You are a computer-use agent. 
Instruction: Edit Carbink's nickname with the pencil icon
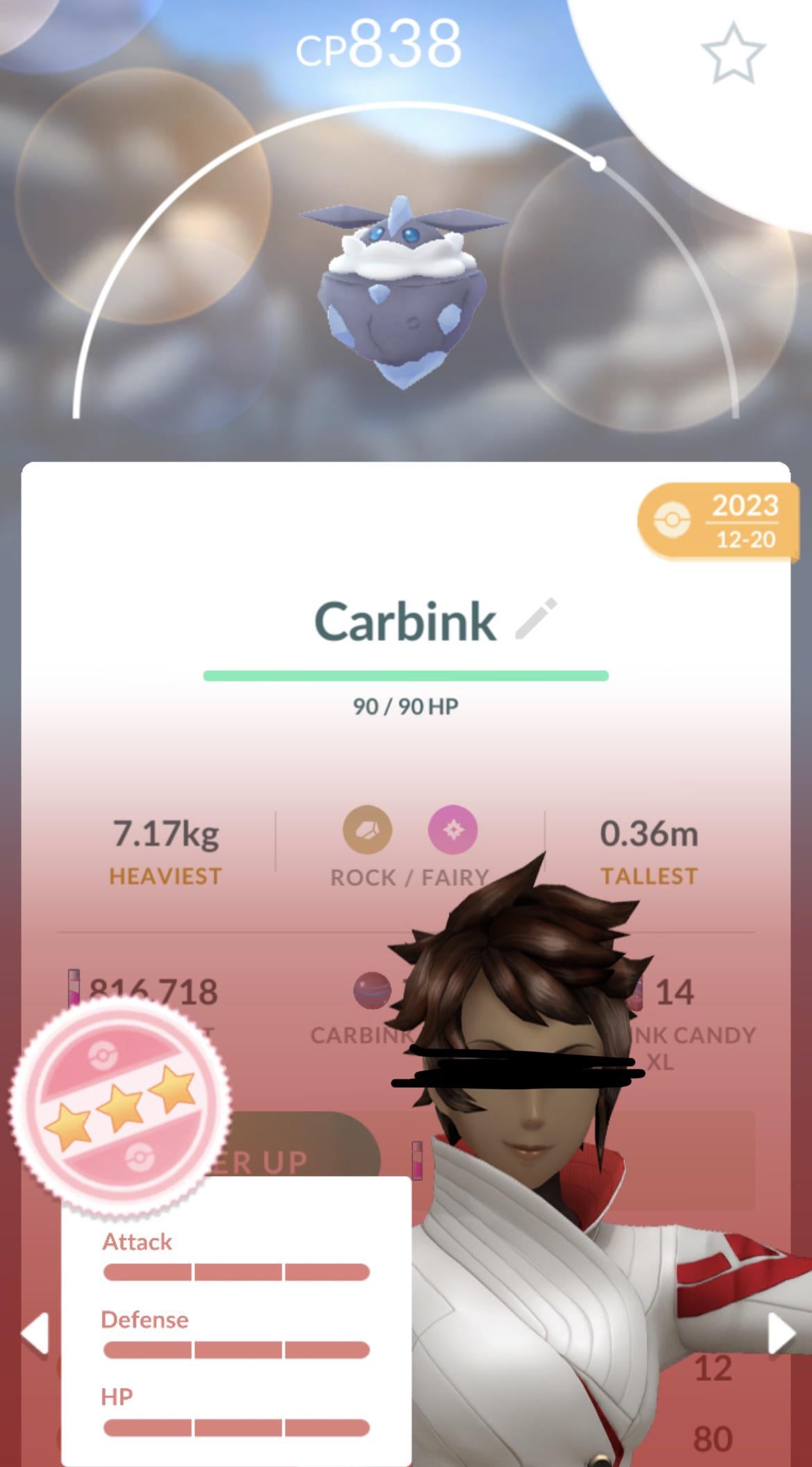(536, 618)
